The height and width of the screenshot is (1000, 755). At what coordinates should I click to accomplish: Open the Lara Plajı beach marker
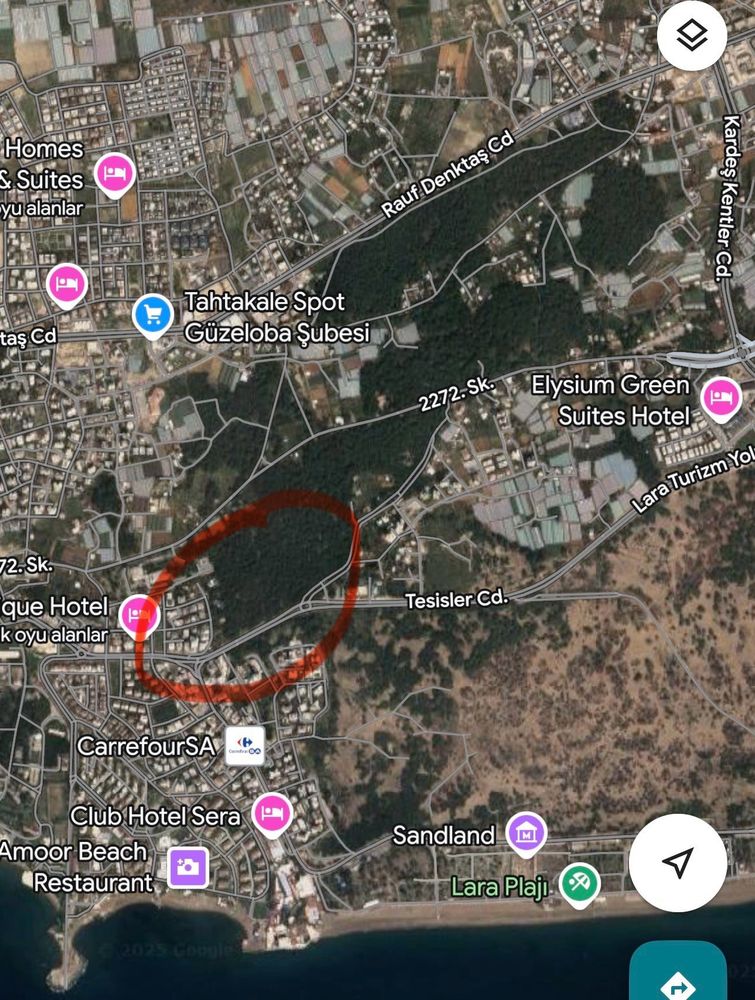tap(579, 883)
